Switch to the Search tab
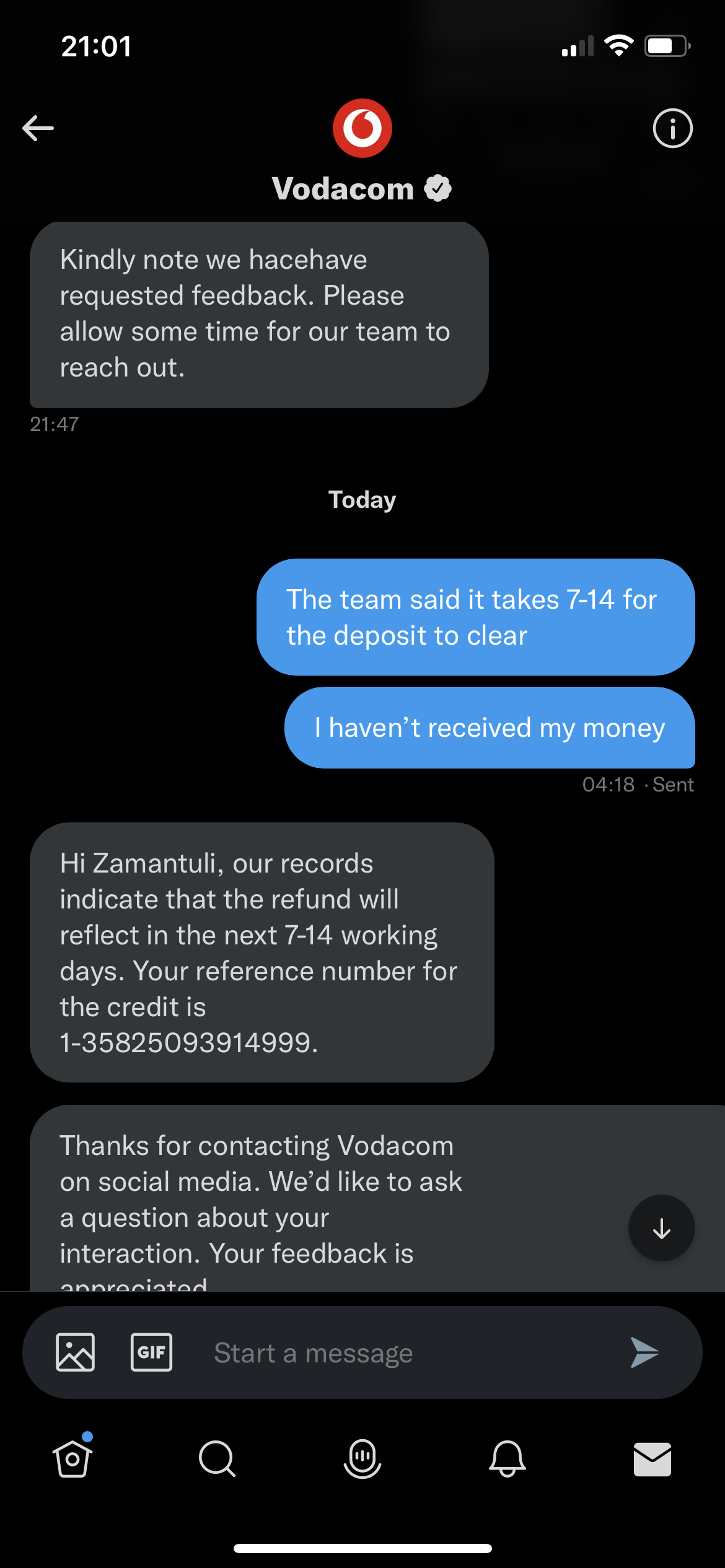This screenshot has width=725, height=1568. [217, 1458]
